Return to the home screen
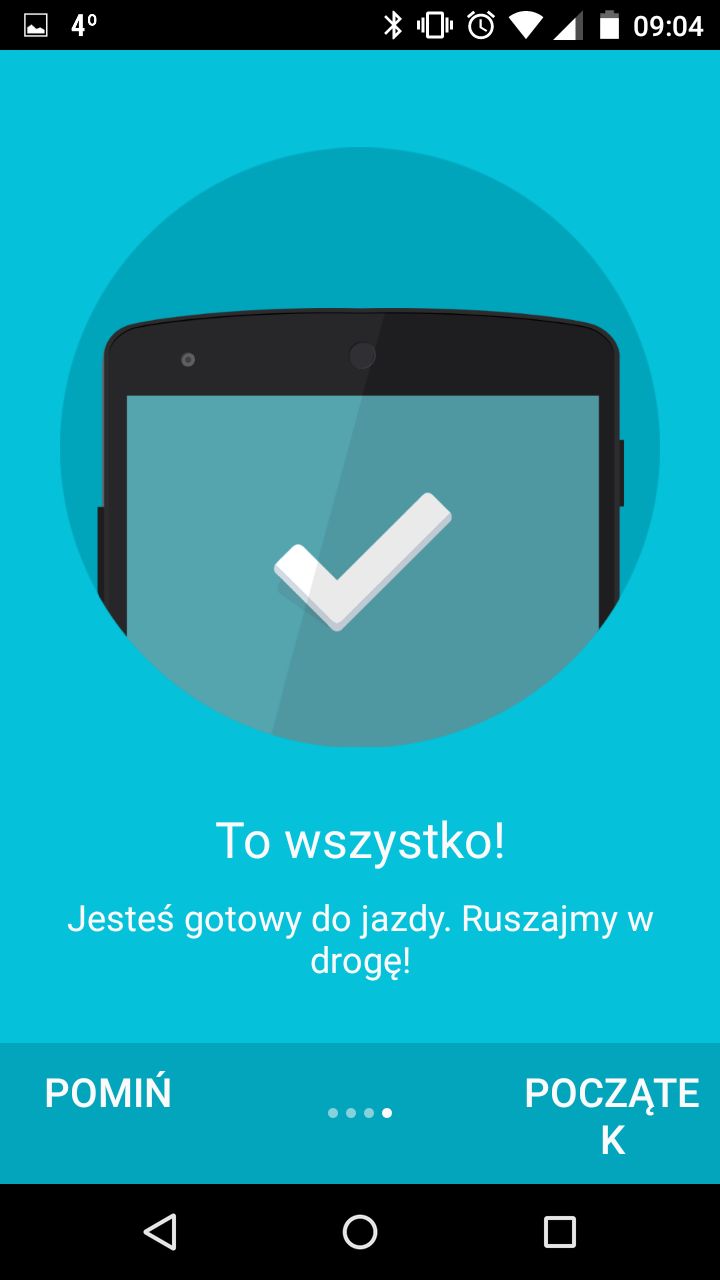Image resolution: width=720 pixels, height=1280 pixels. pyautogui.click(x=360, y=1232)
